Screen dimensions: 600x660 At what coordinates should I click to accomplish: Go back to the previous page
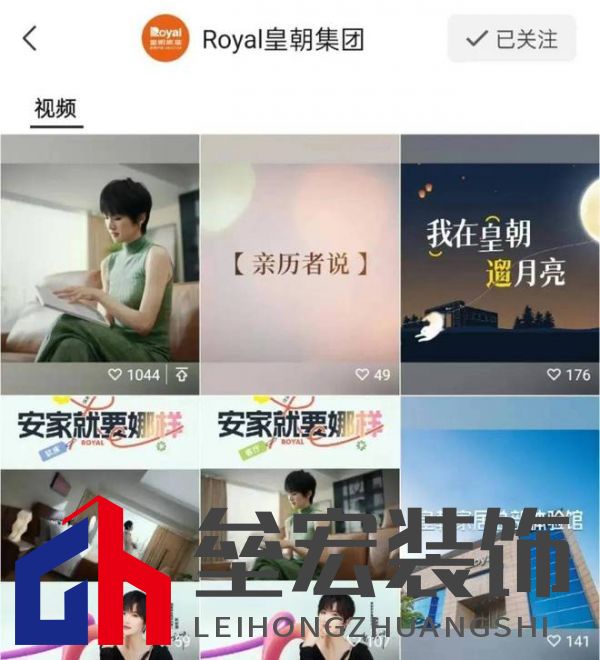(x=30, y=39)
